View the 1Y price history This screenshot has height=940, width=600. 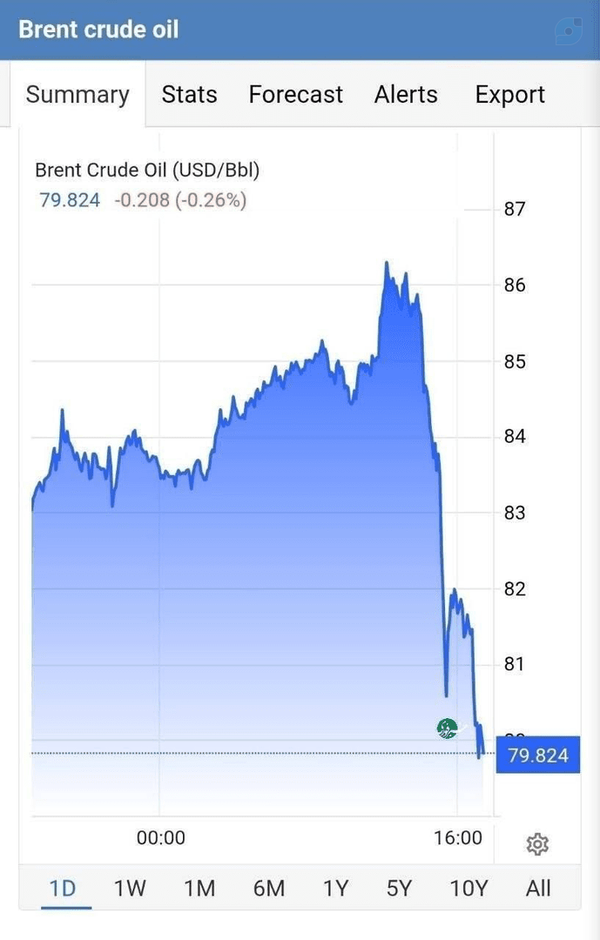coord(336,888)
